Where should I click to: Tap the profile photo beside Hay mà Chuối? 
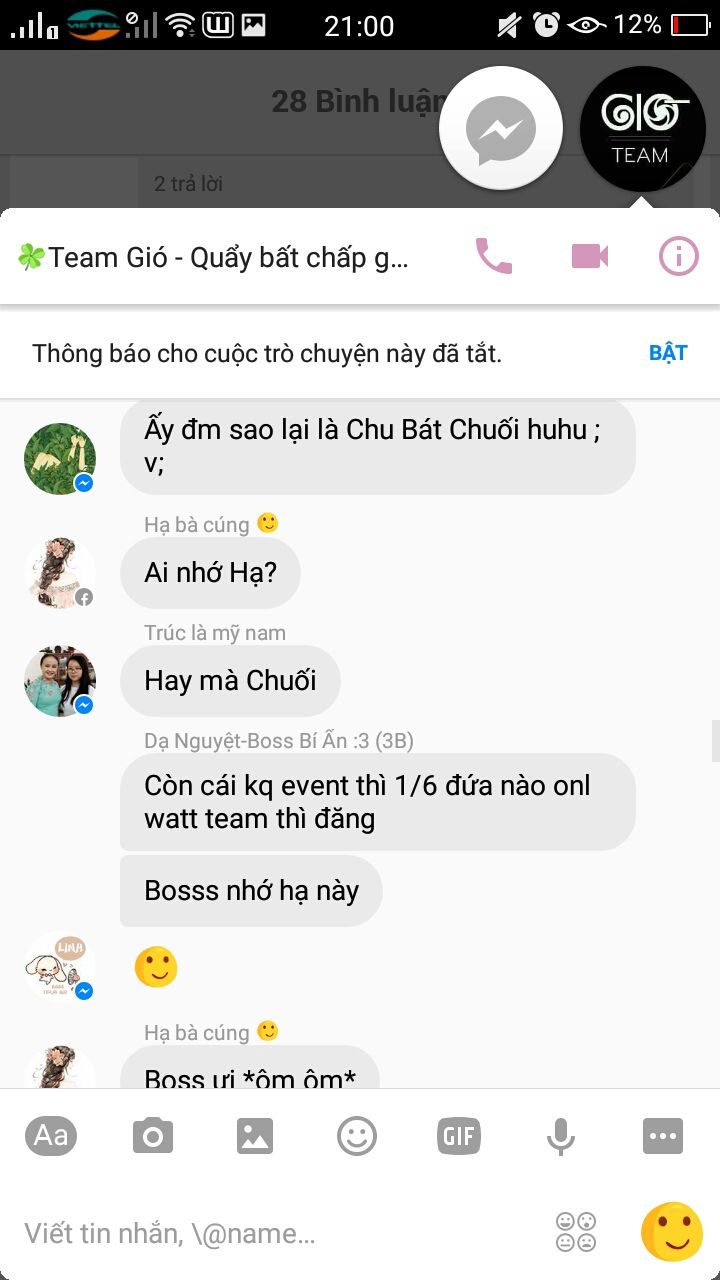(x=60, y=681)
